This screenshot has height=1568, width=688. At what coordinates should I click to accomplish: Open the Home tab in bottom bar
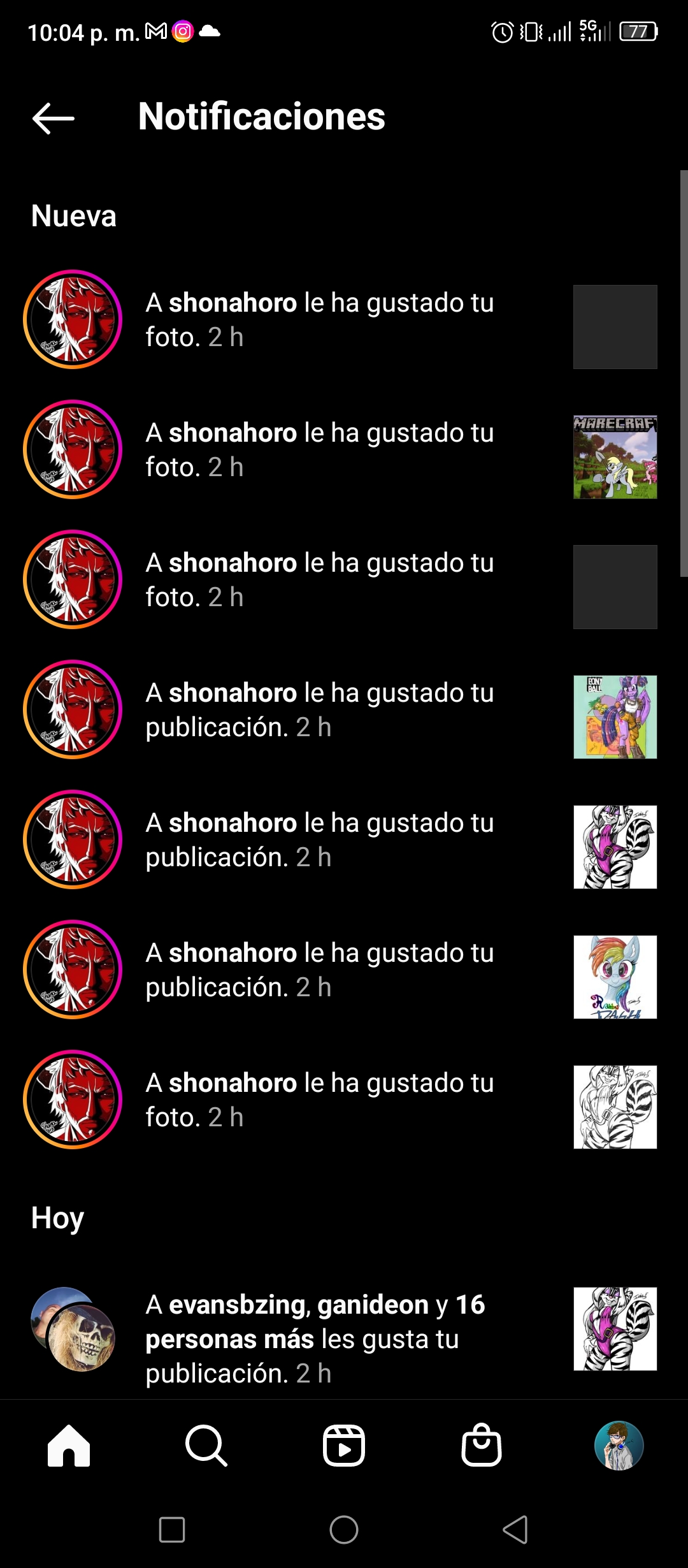pyautogui.click(x=69, y=1446)
